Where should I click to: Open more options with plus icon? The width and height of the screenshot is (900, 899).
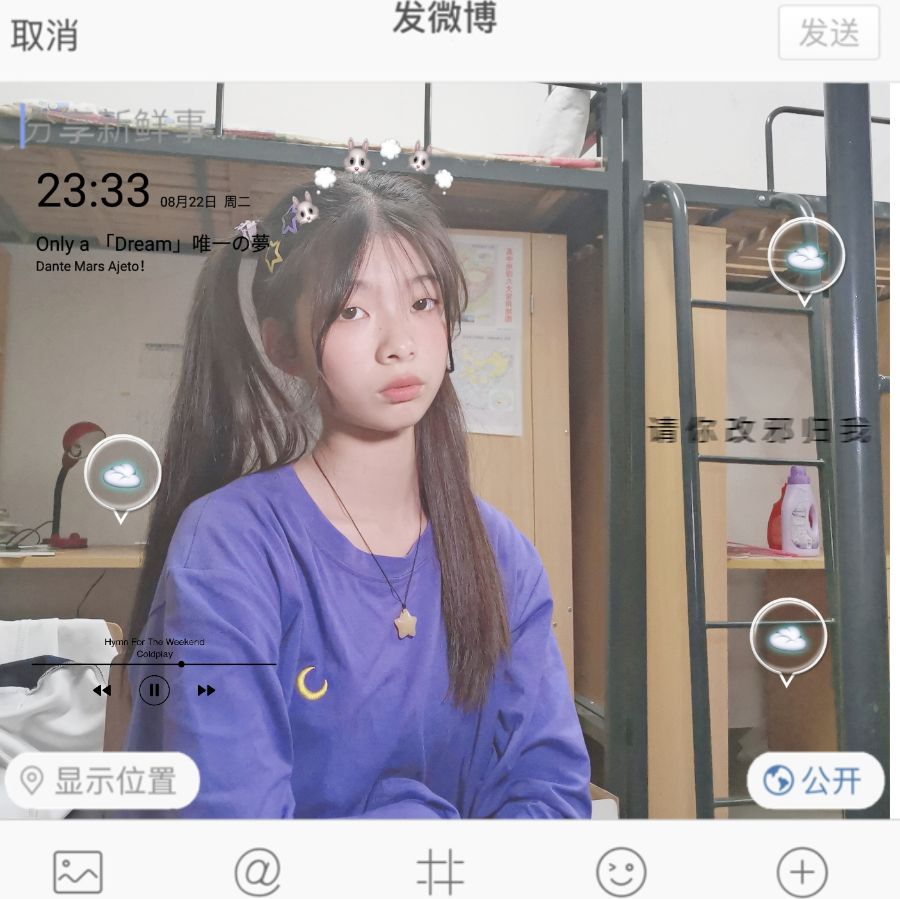(802, 871)
